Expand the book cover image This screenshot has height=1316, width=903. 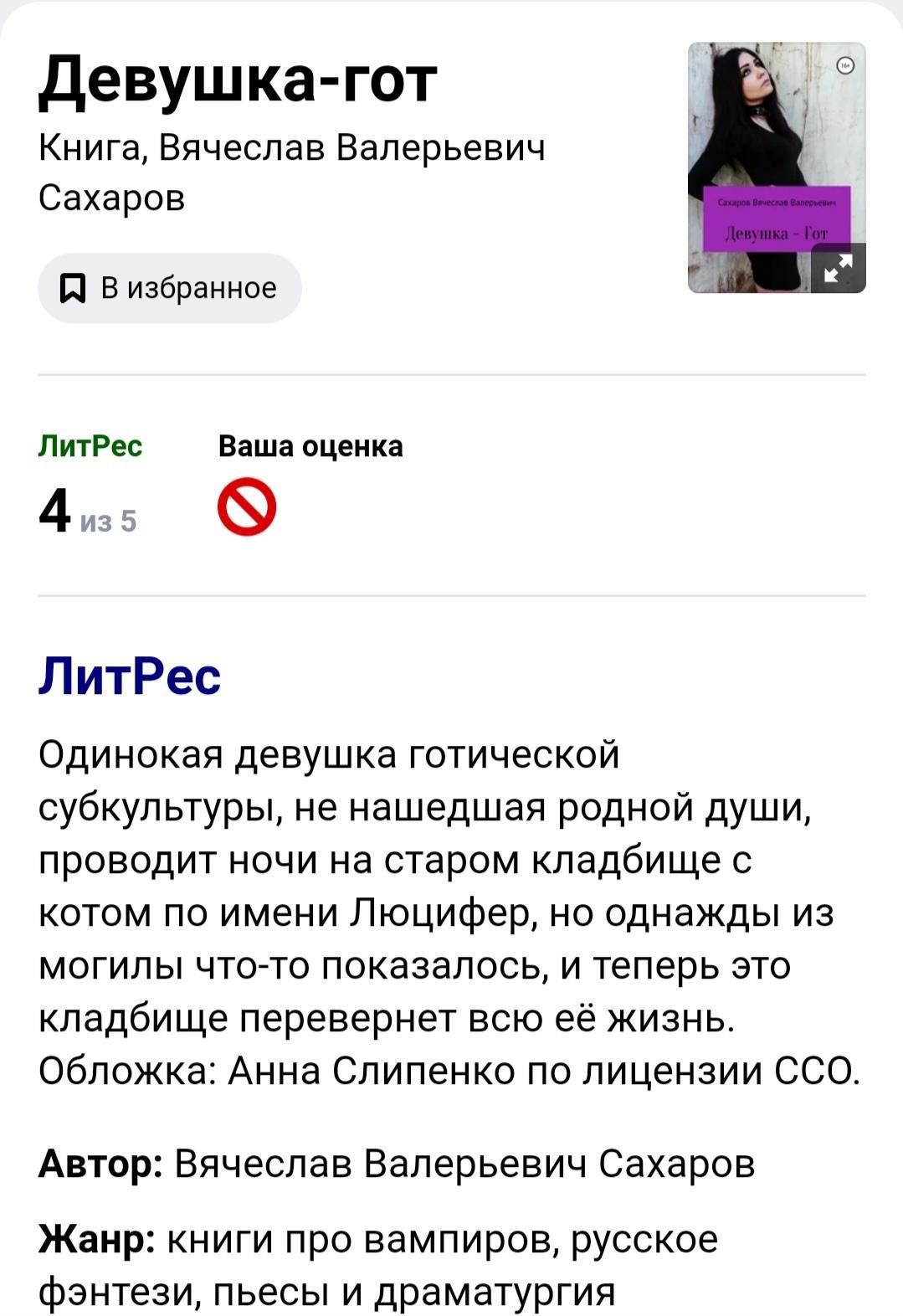(x=838, y=268)
